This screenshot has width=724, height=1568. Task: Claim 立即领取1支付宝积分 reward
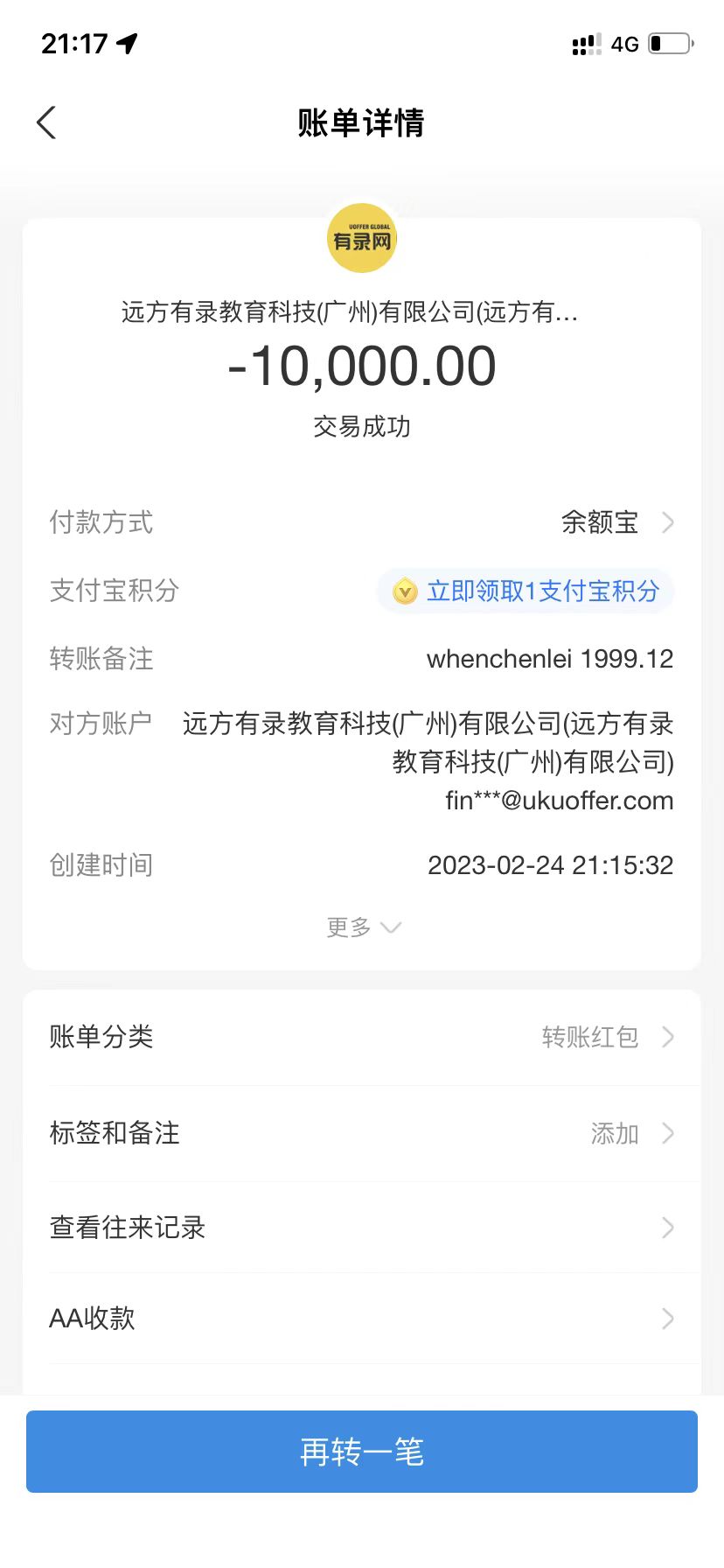pos(526,591)
